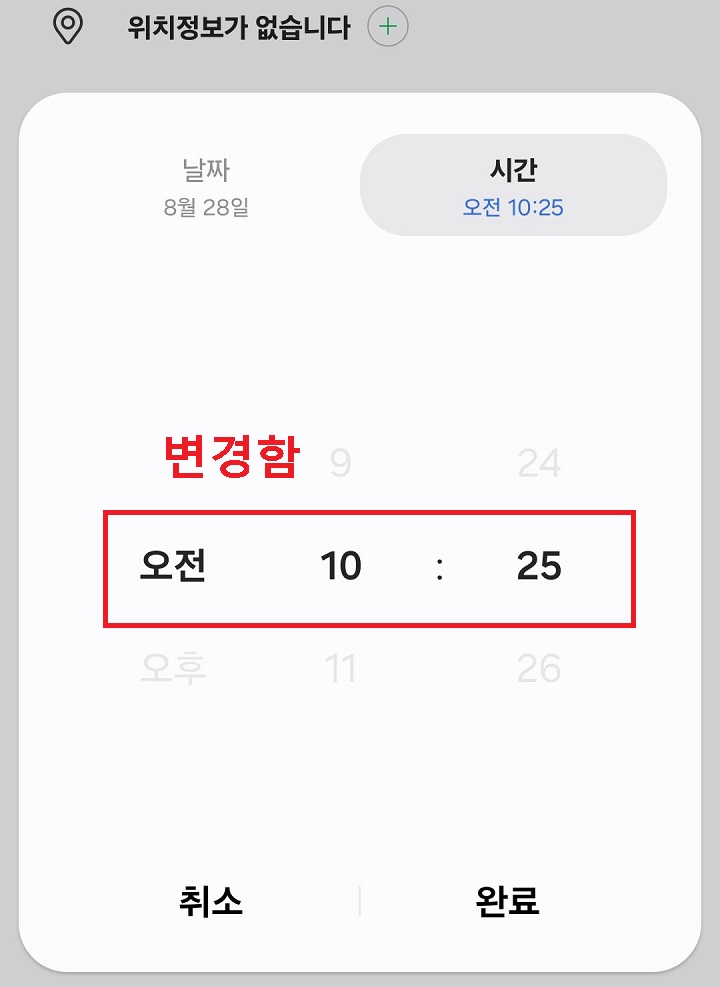720x987 pixels.
Task: Pick minute 24 on the minute wheel
Action: tap(538, 462)
